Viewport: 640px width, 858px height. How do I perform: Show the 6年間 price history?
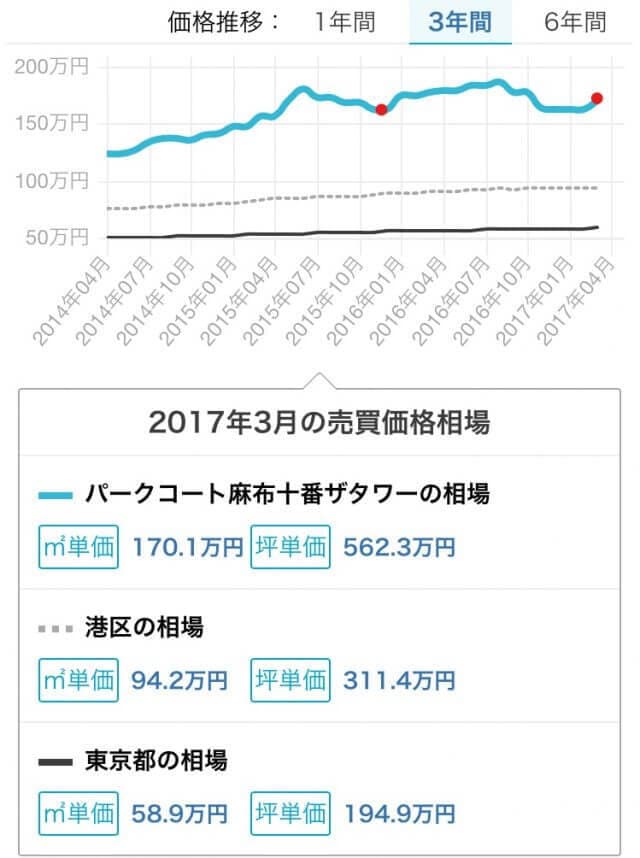(575, 22)
